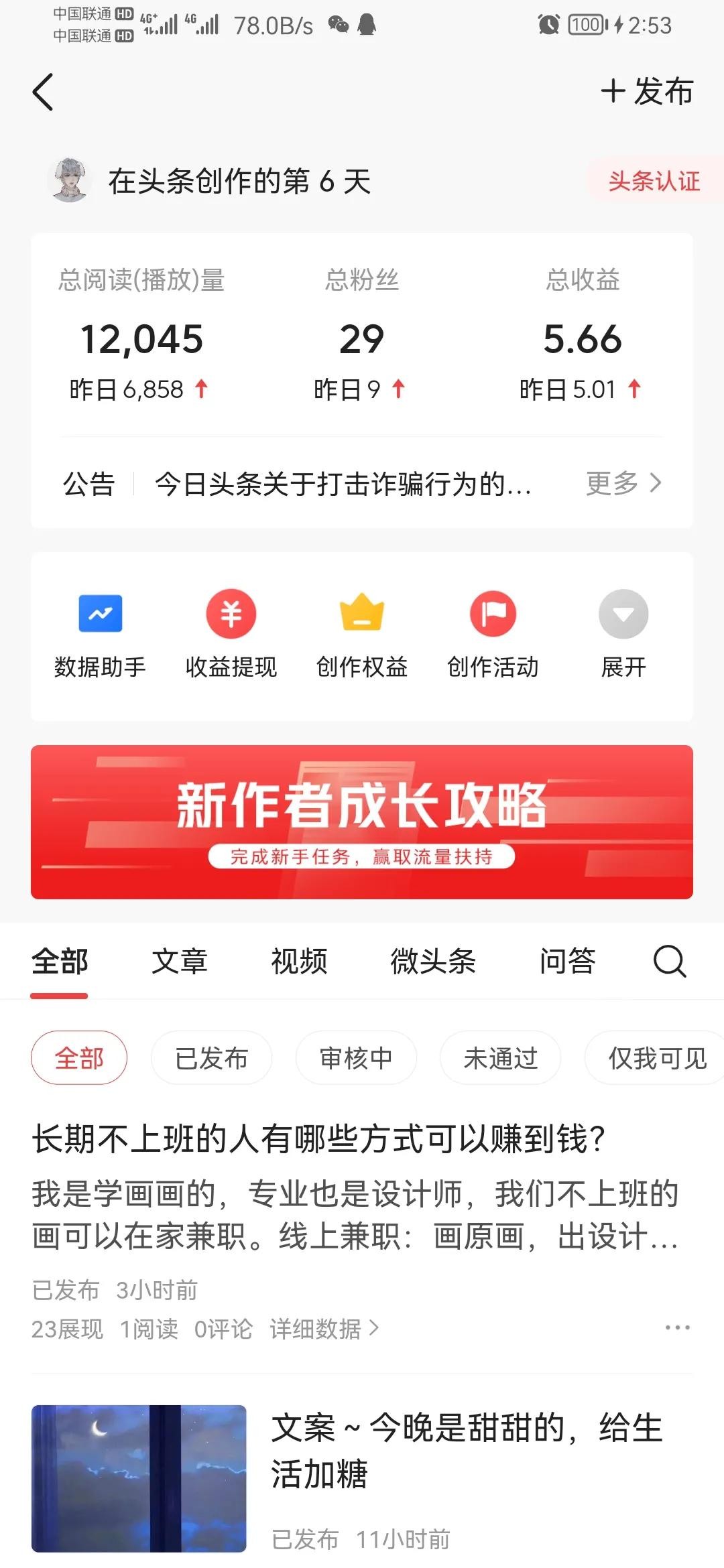
Task: Search content with the magnifier icon
Action: 669,962
